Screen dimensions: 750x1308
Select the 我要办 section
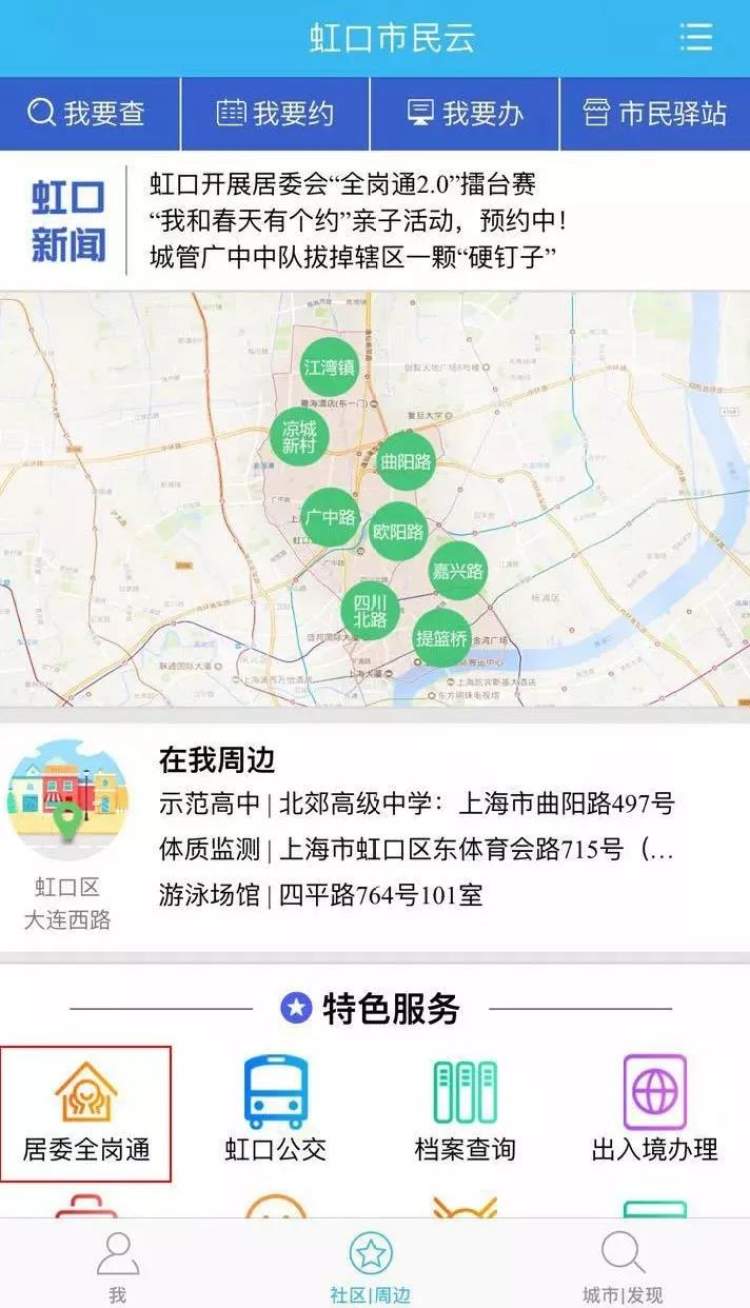point(465,113)
